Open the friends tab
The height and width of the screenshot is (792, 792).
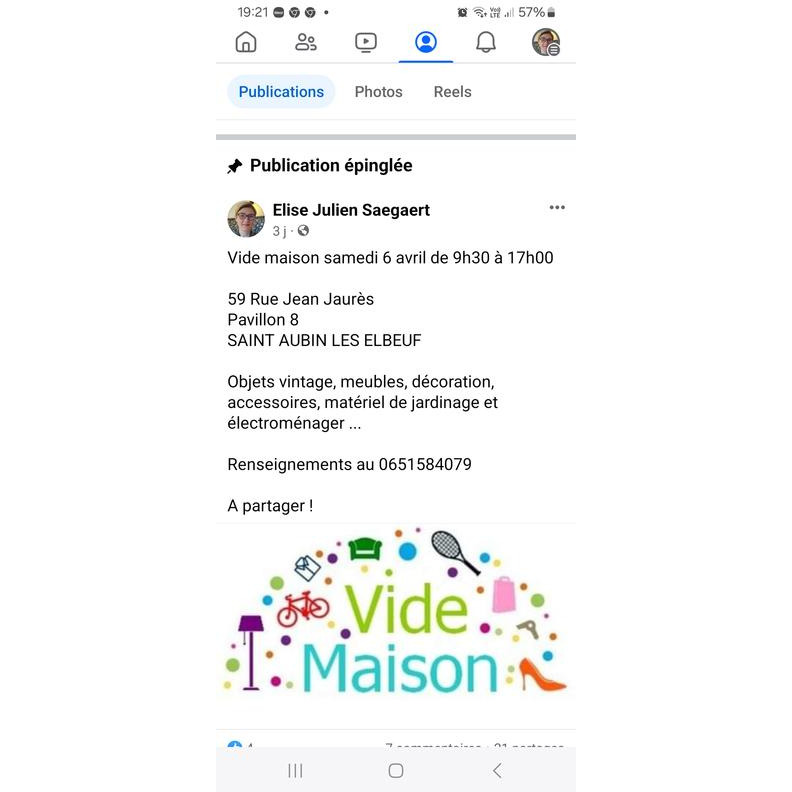[306, 42]
